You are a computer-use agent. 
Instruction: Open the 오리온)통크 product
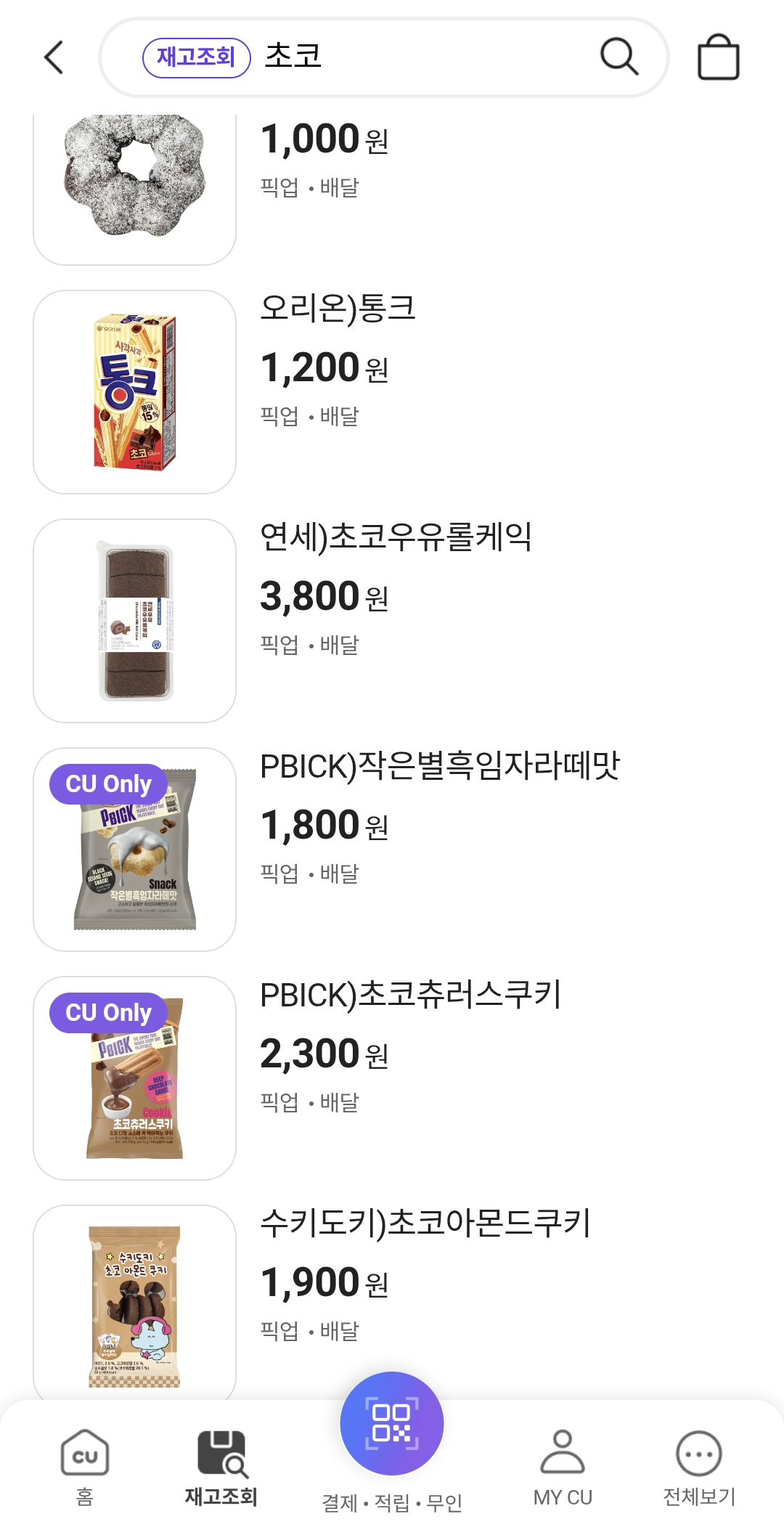[x=338, y=308]
